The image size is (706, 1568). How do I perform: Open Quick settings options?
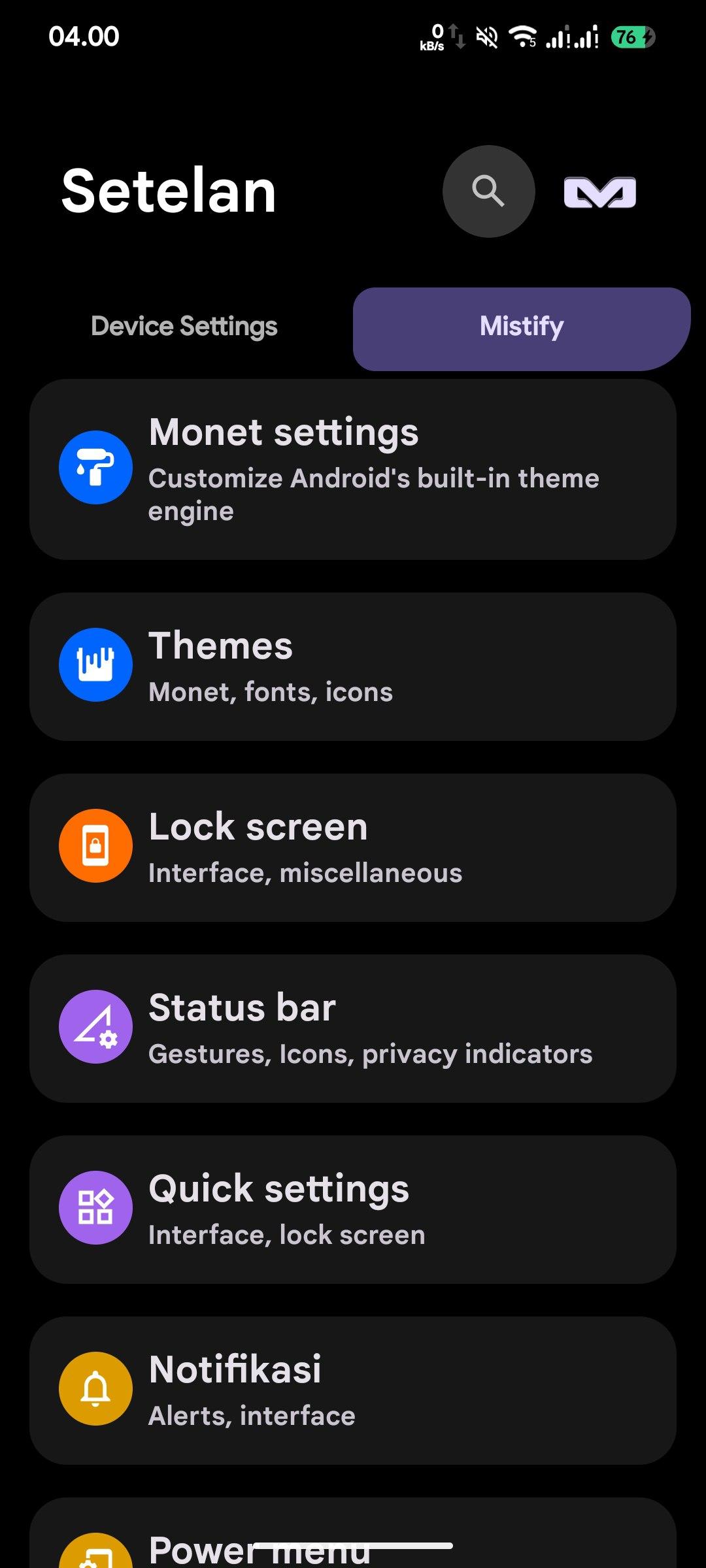353,1209
